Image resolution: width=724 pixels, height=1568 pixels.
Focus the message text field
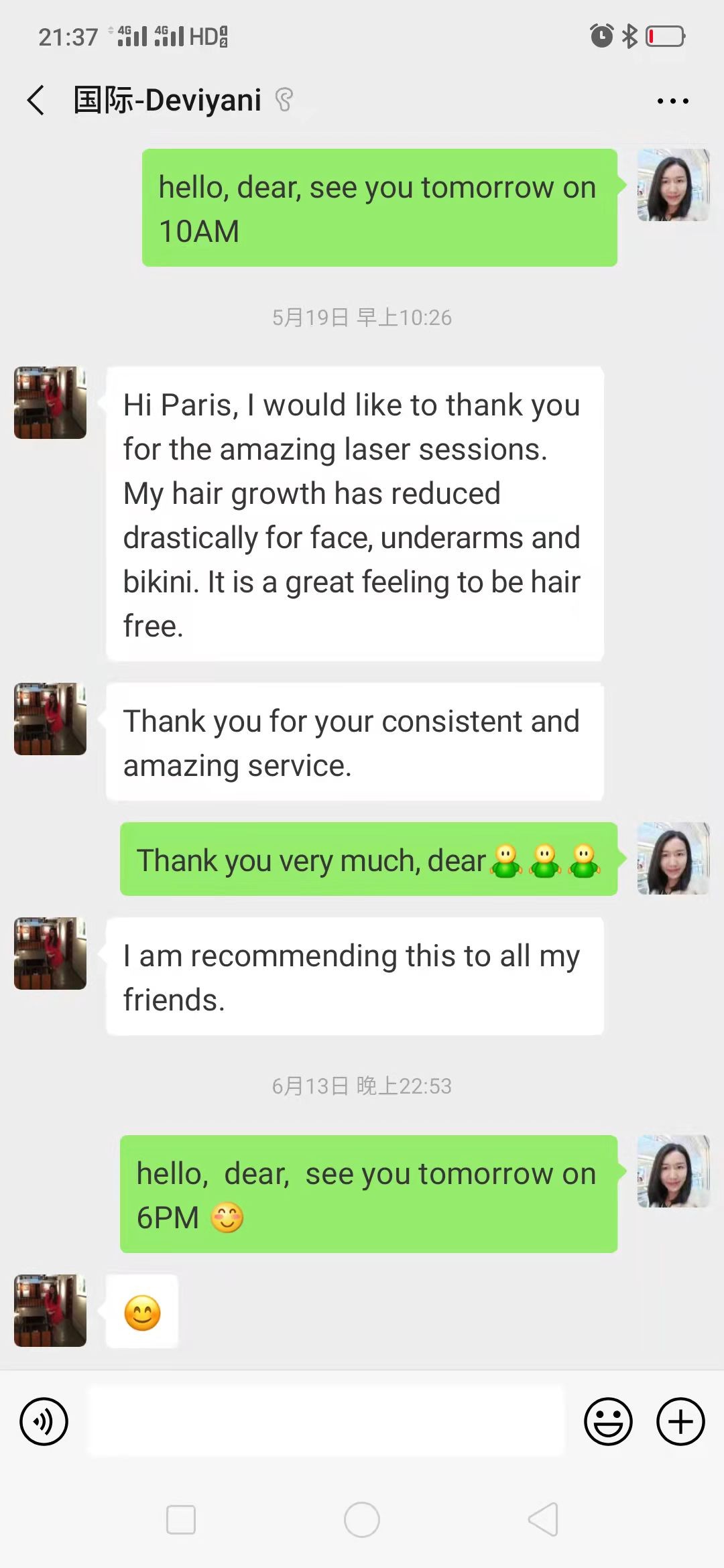[x=326, y=1421]
